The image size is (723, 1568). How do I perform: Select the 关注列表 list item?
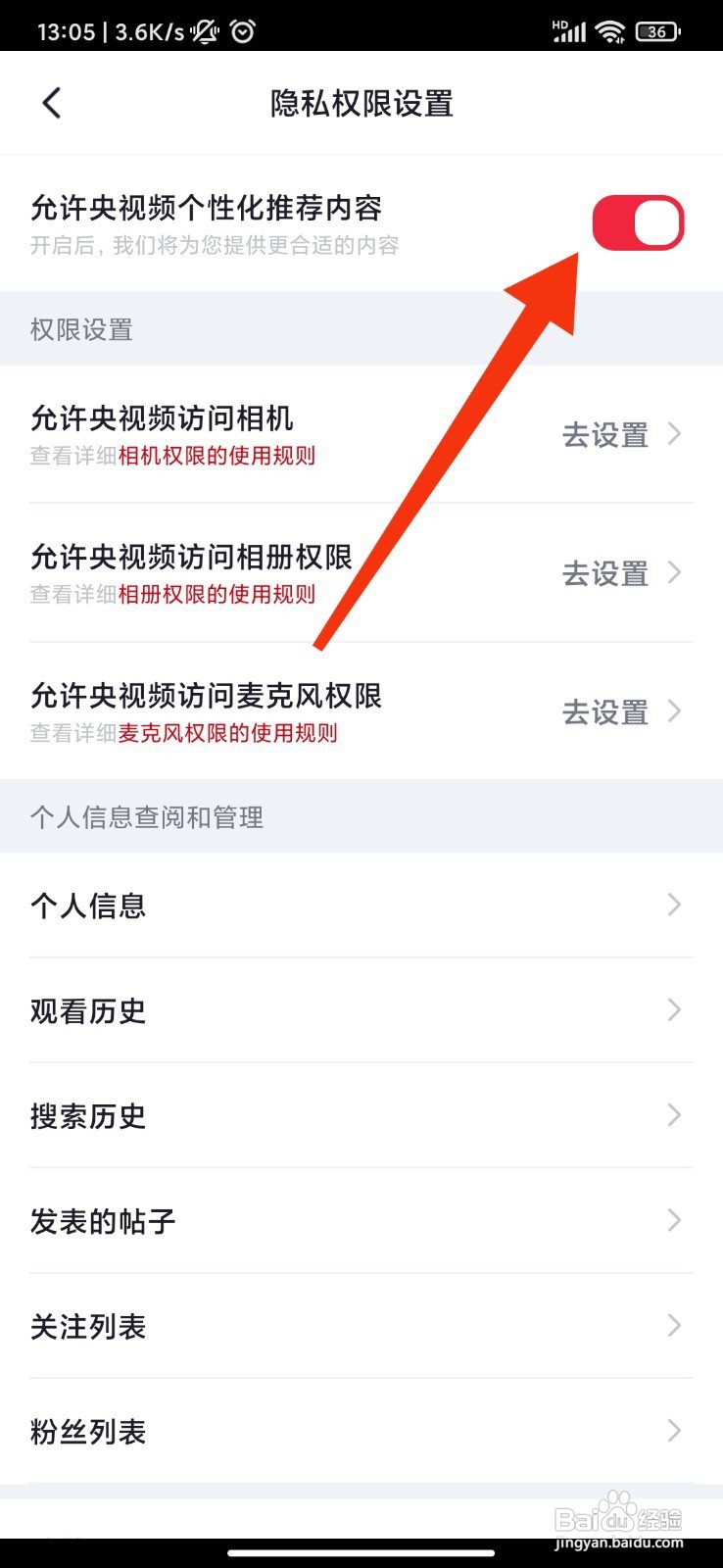click(x=361, y=1326)
